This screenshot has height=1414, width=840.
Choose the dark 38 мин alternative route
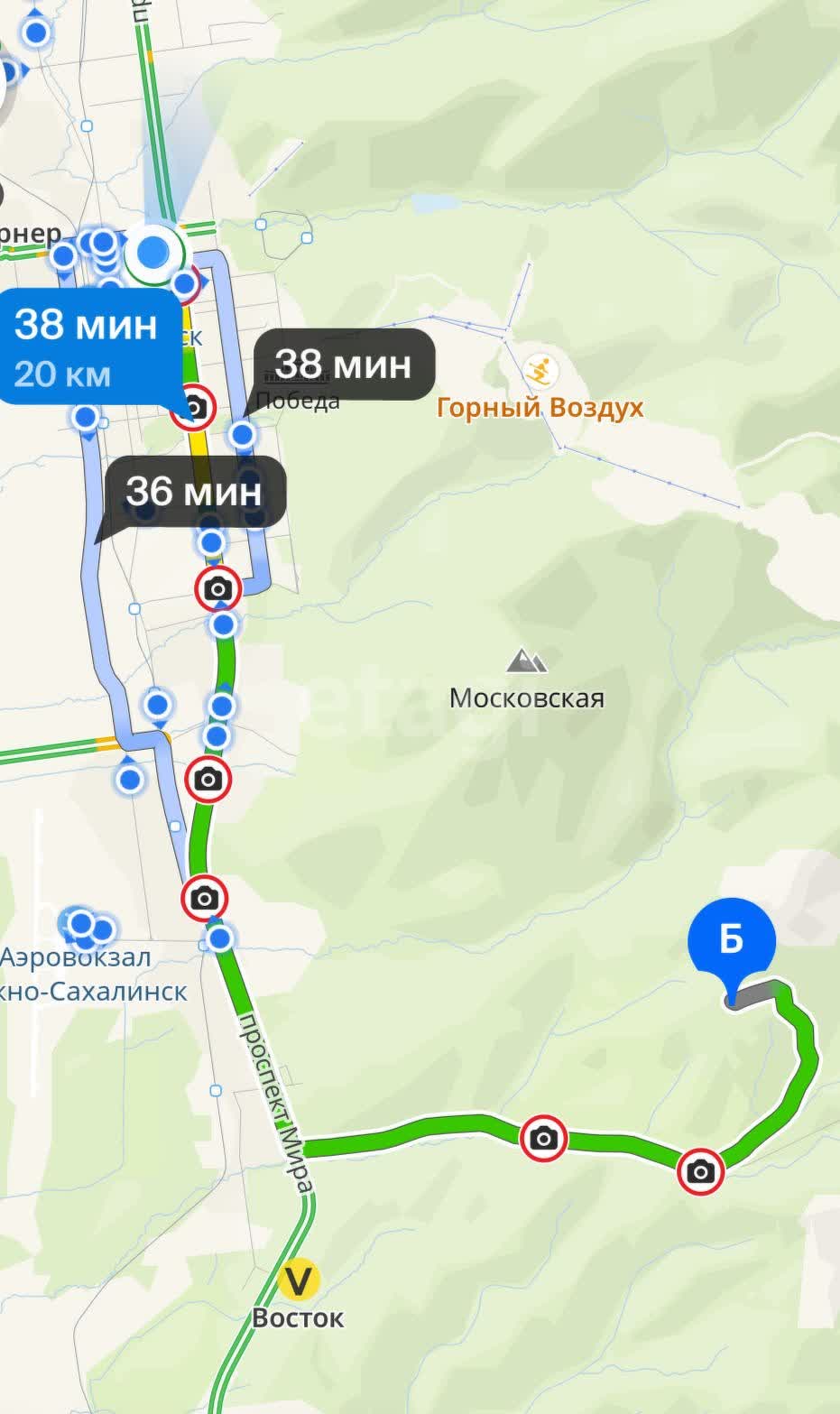click(343, 364)
